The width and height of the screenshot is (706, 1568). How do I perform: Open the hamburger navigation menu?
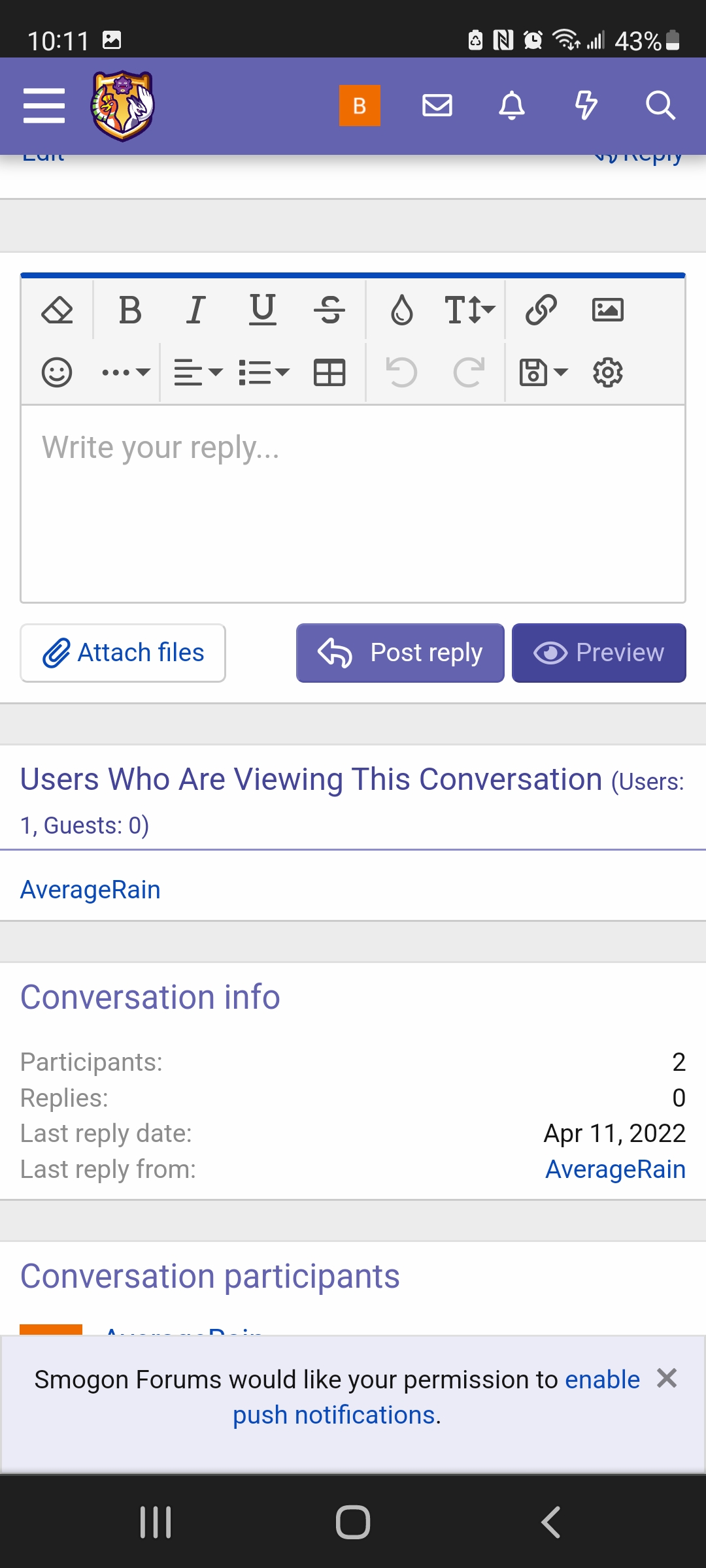point(44,105)
